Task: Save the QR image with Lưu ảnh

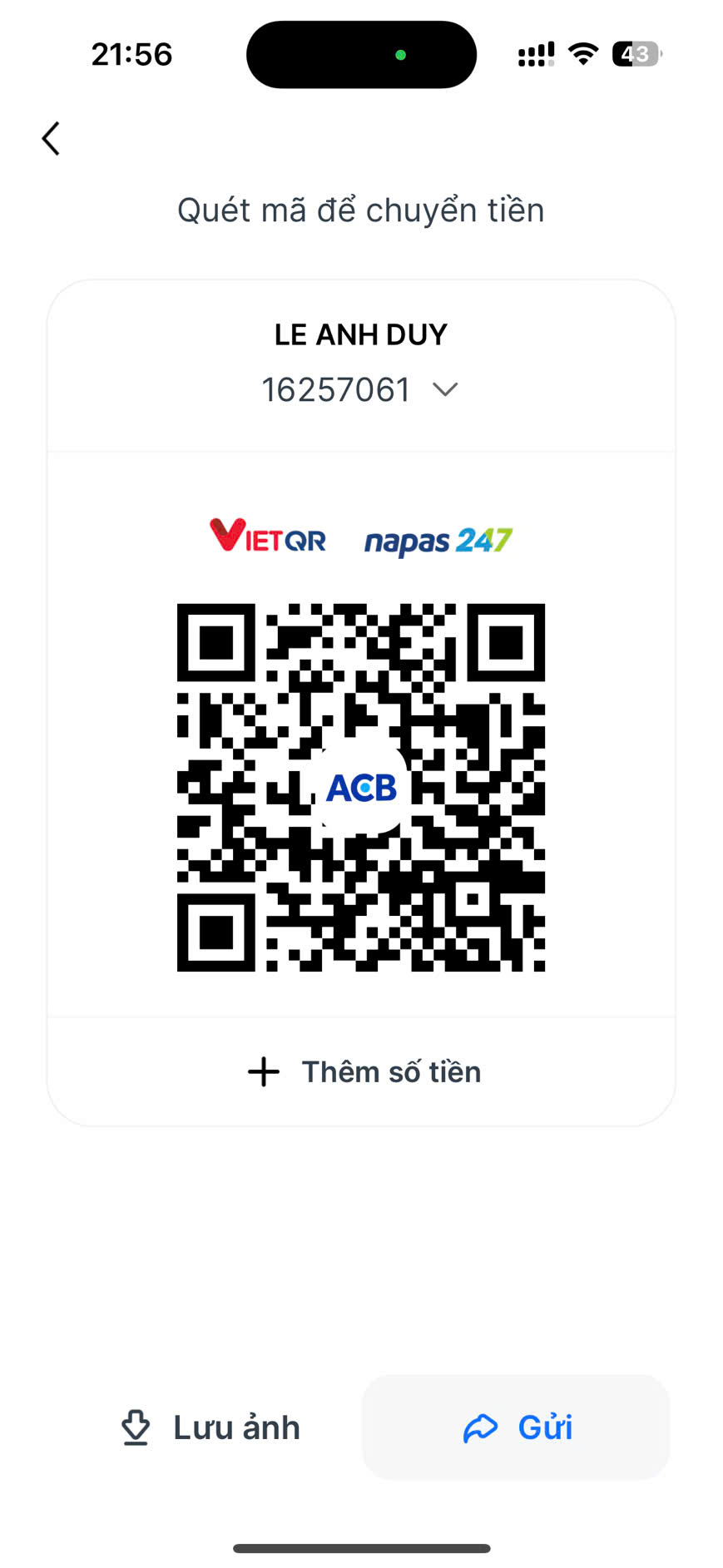Action: coord(210,1427)
